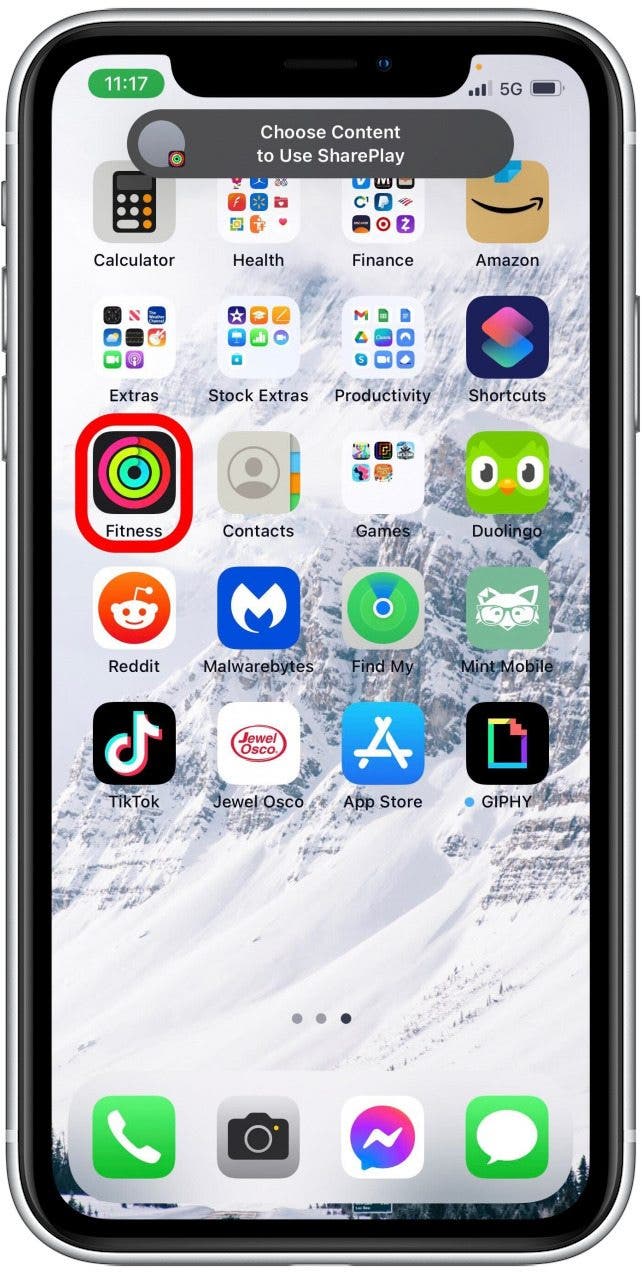
Task: Launch the GIPHY app
Action: [507, 743]
